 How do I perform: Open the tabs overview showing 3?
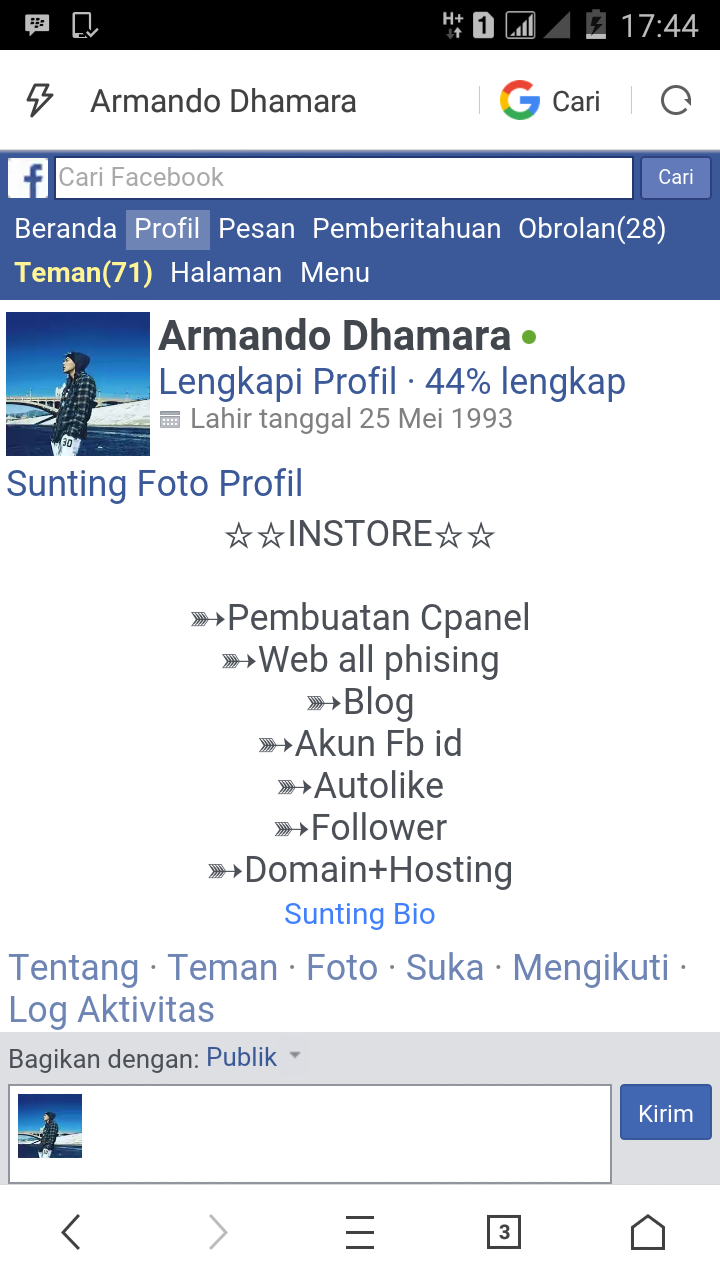(504, 1232)
